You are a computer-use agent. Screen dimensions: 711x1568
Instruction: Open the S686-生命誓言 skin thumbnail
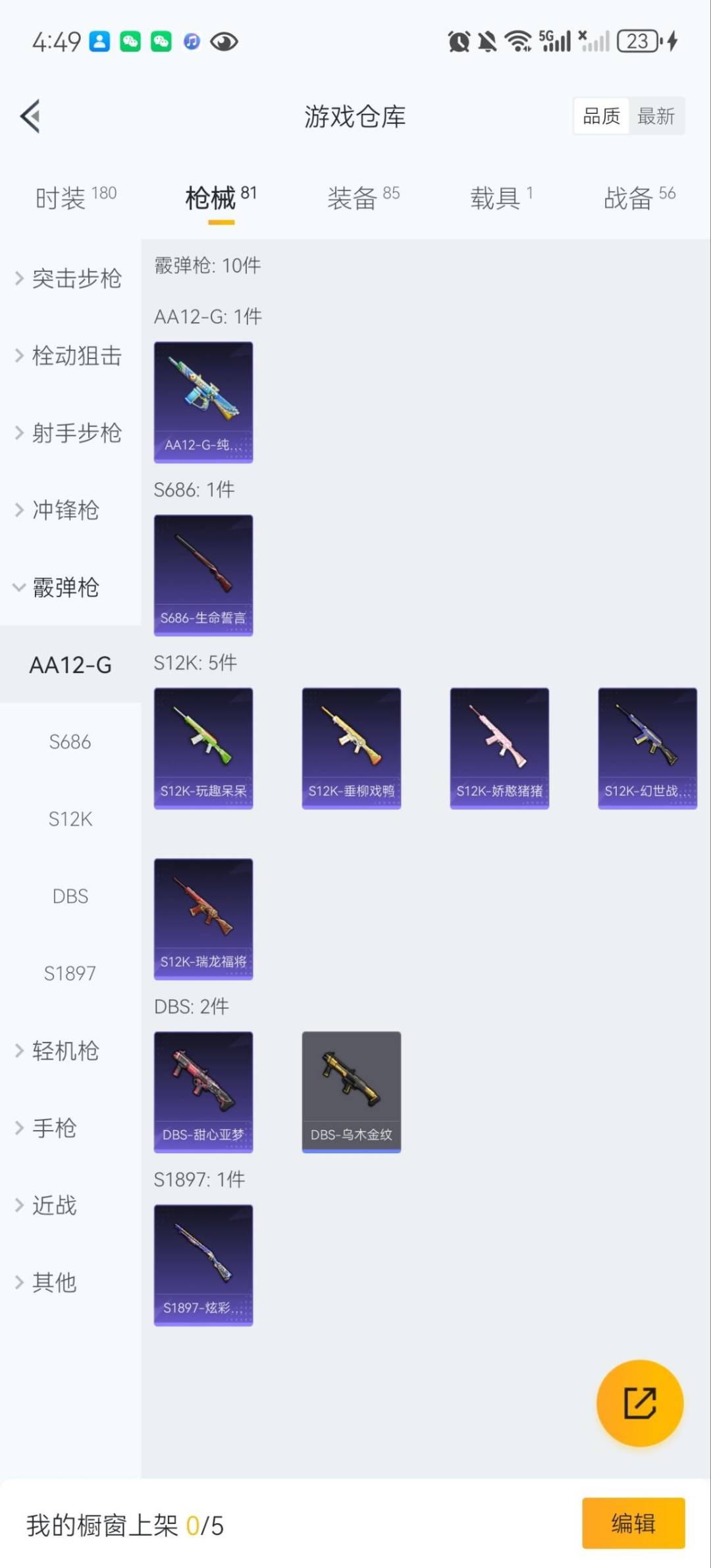click(203, 574)
